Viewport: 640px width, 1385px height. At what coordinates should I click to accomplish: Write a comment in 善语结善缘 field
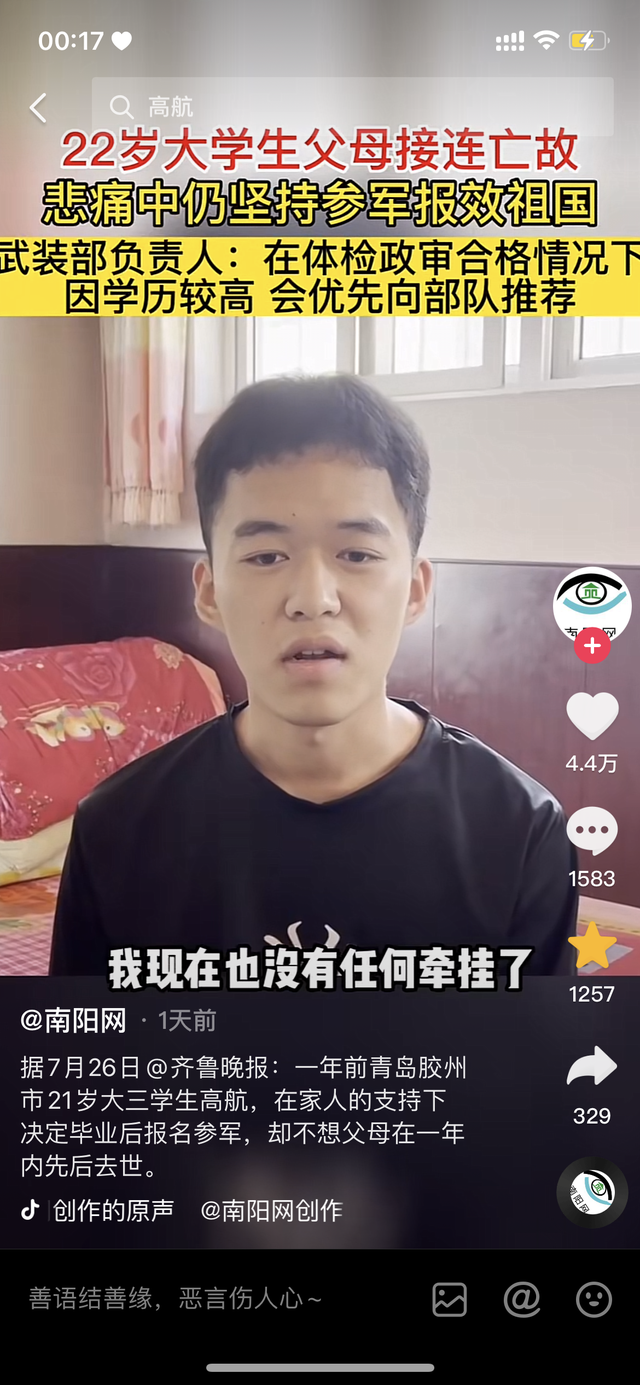[200, 1299]
